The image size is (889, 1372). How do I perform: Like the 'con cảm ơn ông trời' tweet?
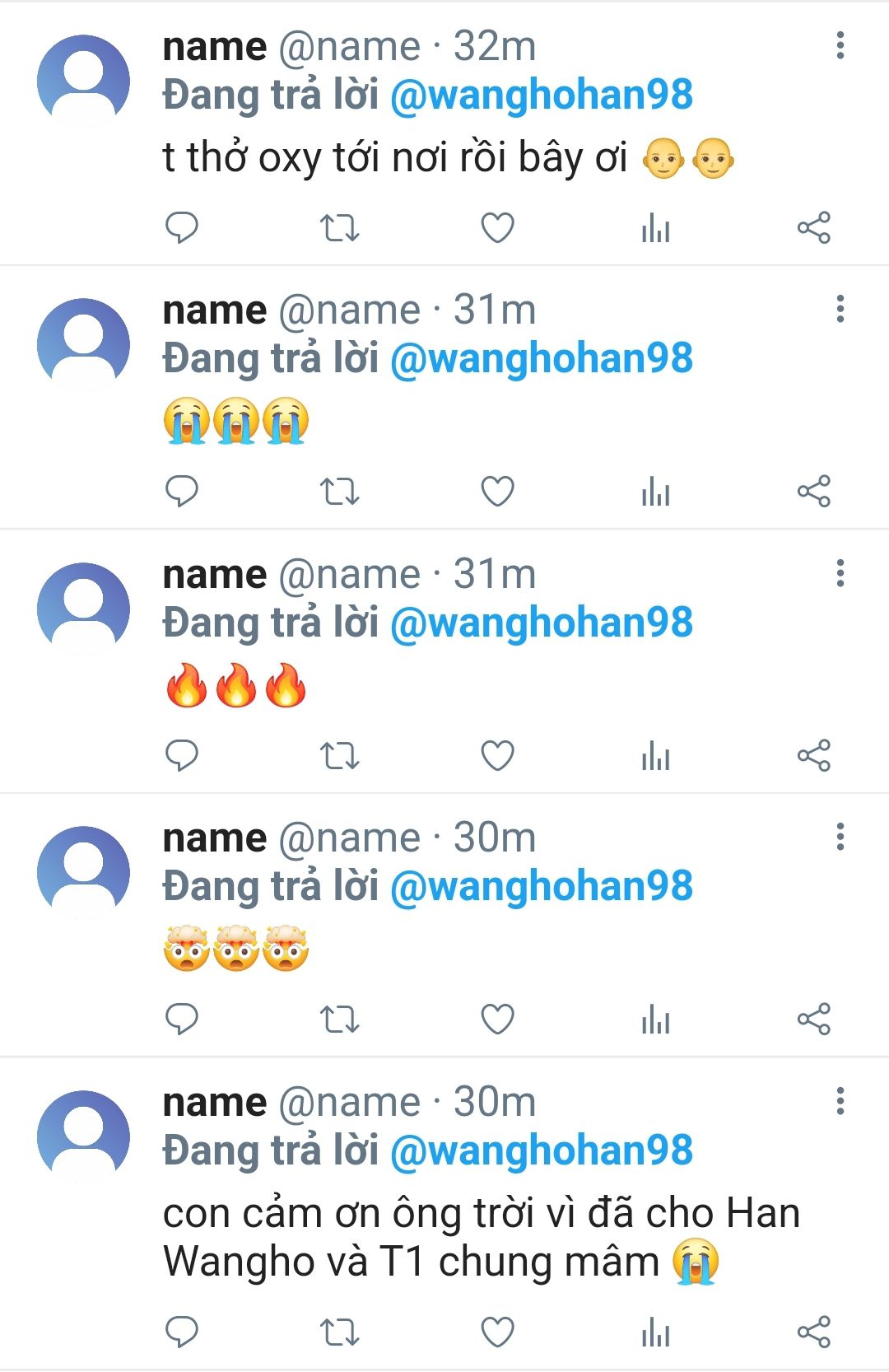pos(497,1332)
